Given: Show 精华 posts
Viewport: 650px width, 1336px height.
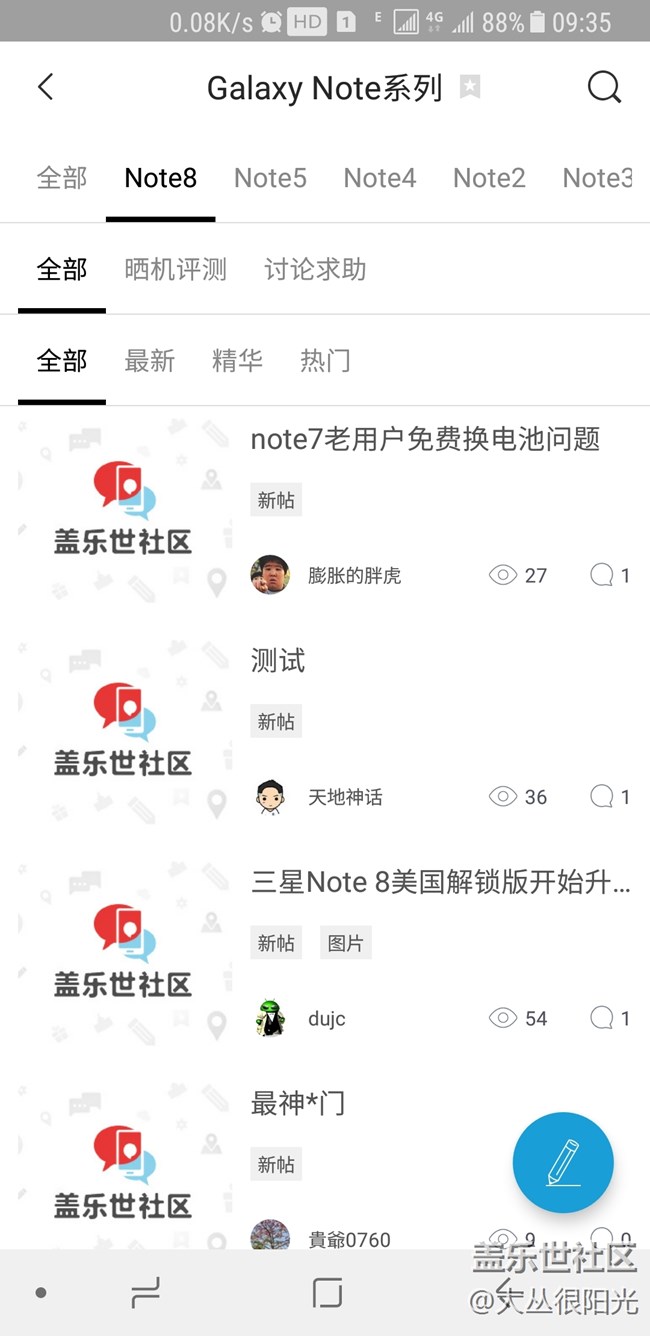Looking at the screenshot, I should (x=237, y=360).
